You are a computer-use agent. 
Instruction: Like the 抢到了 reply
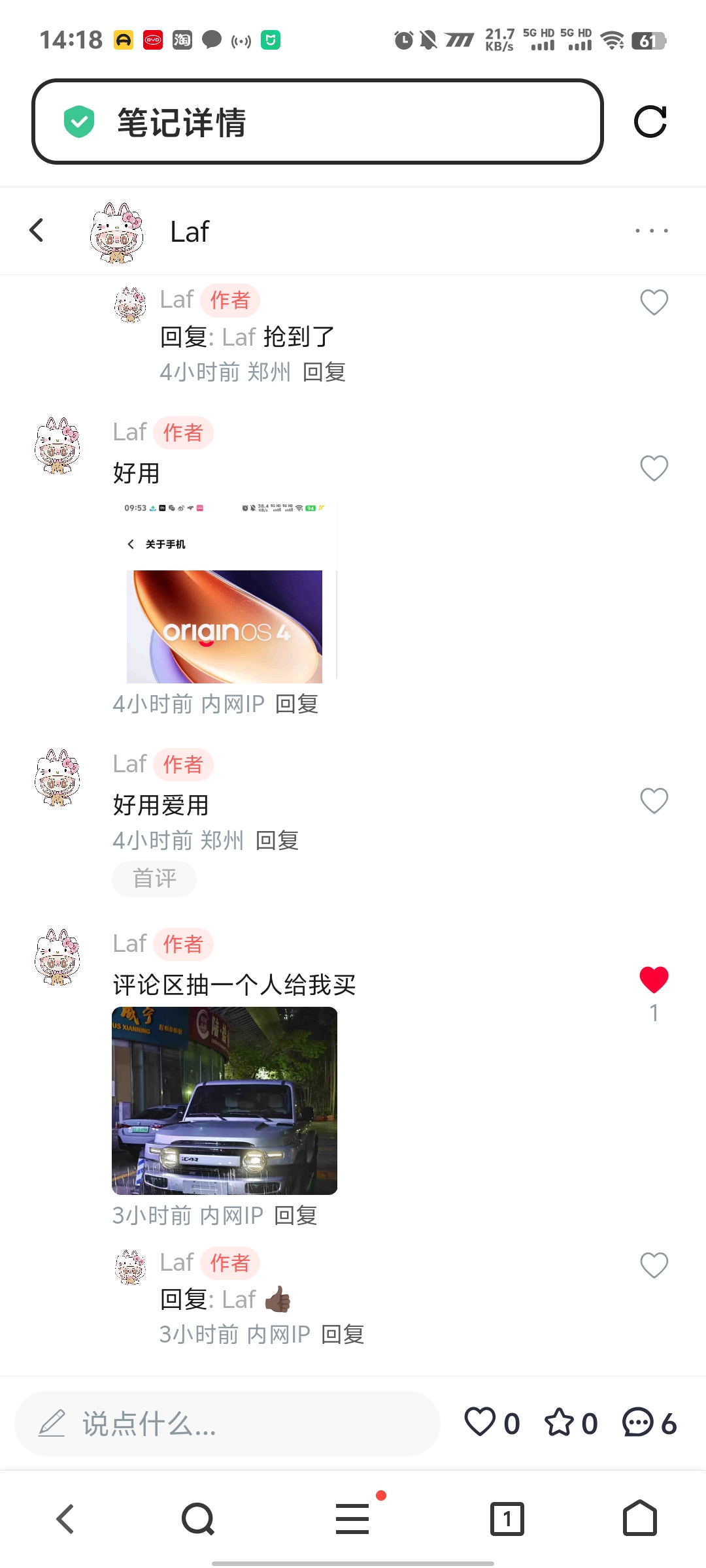point(654,302)
